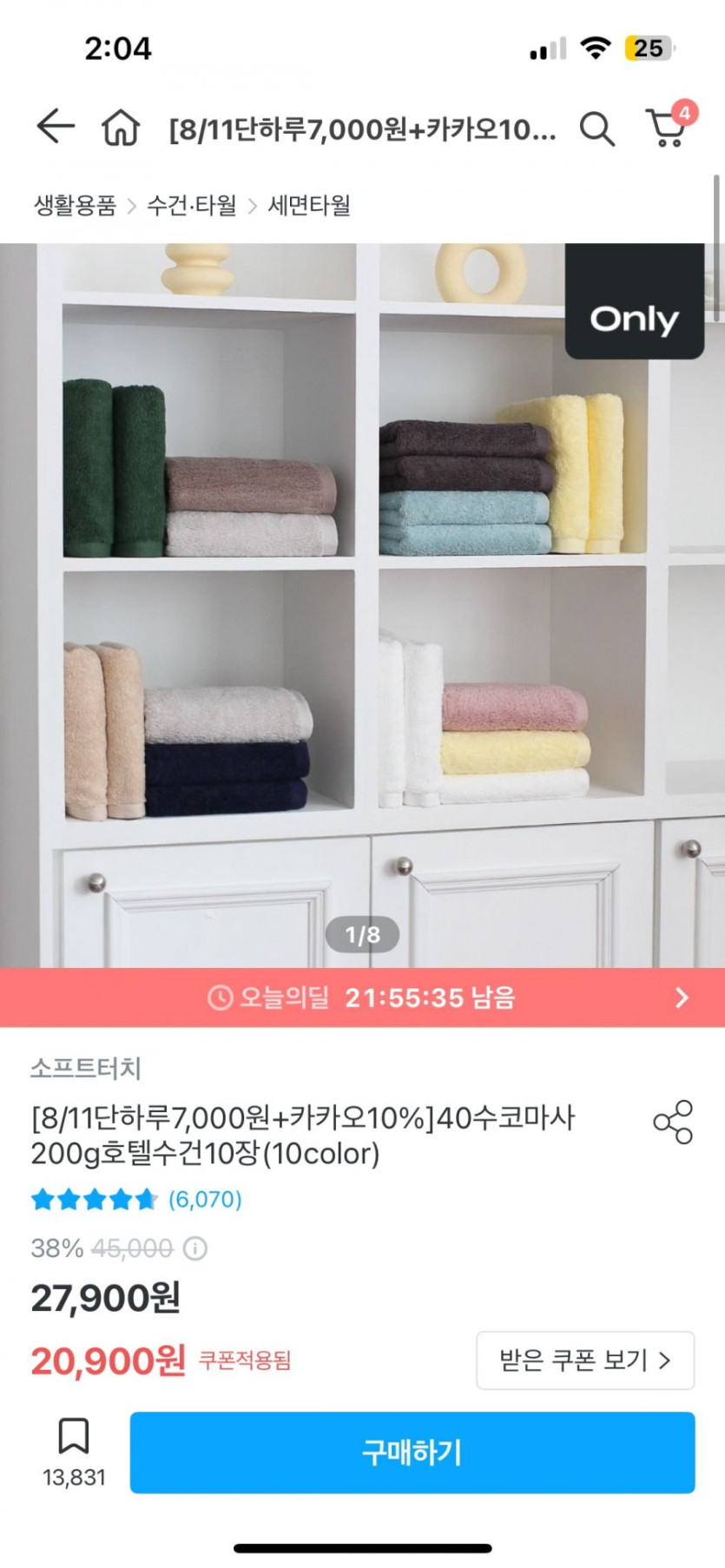Visit the 소프트터치 brand page
Viewport: 725px width, 1568px height.
tap(86, 1068)
